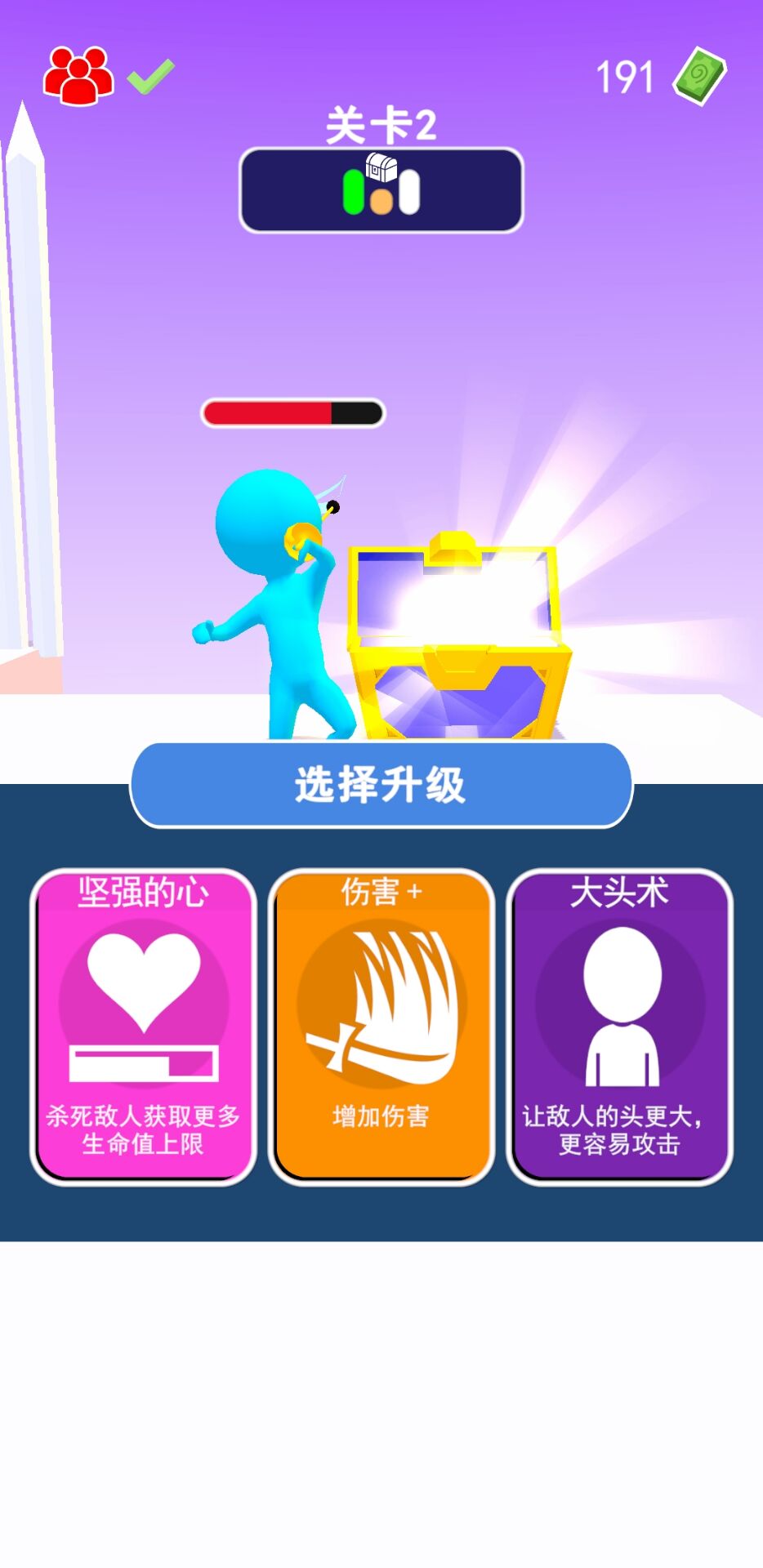Open the 大头术 upgrade card
Image resolution: width=763 pixels, height=1568 pixels.
pos(619,1025)
